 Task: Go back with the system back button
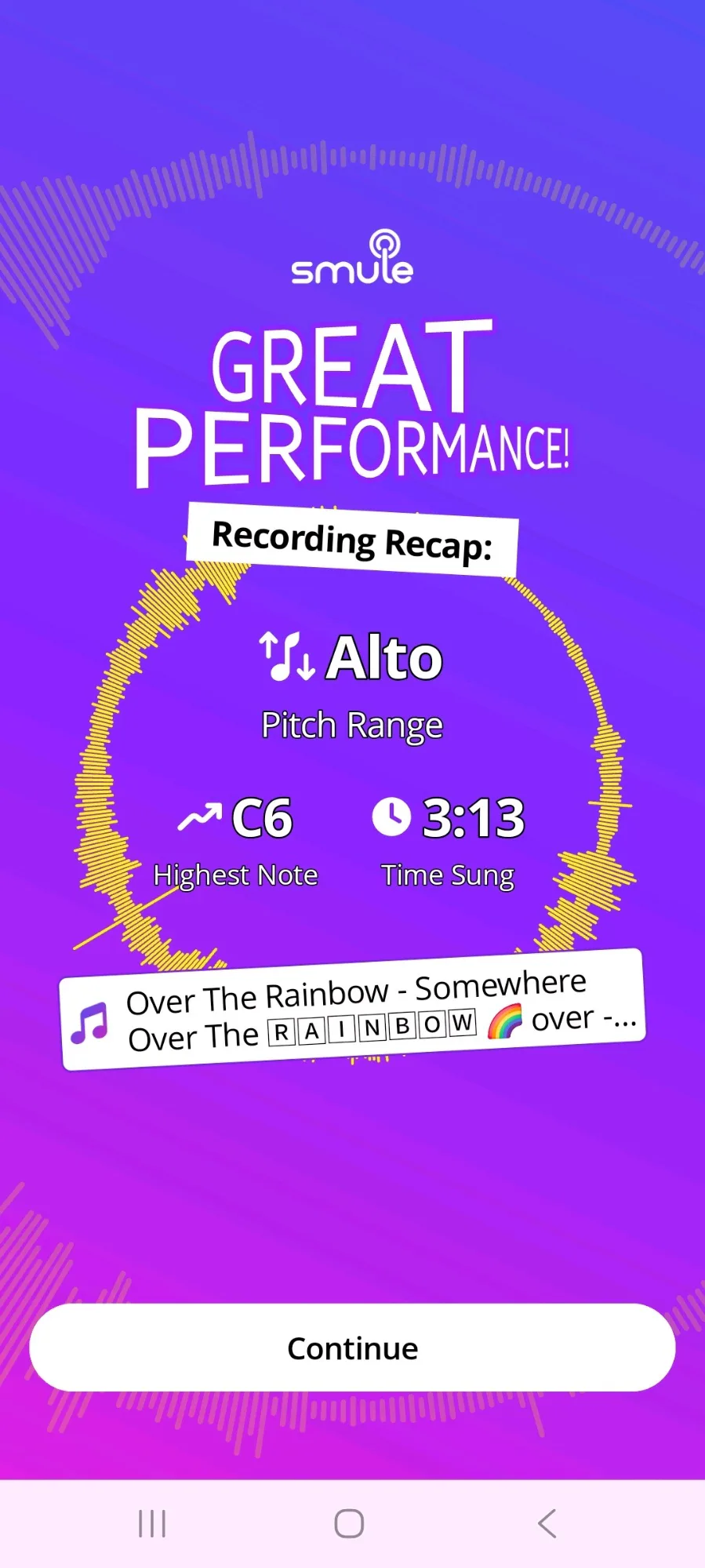click(x=547, y=1523)
